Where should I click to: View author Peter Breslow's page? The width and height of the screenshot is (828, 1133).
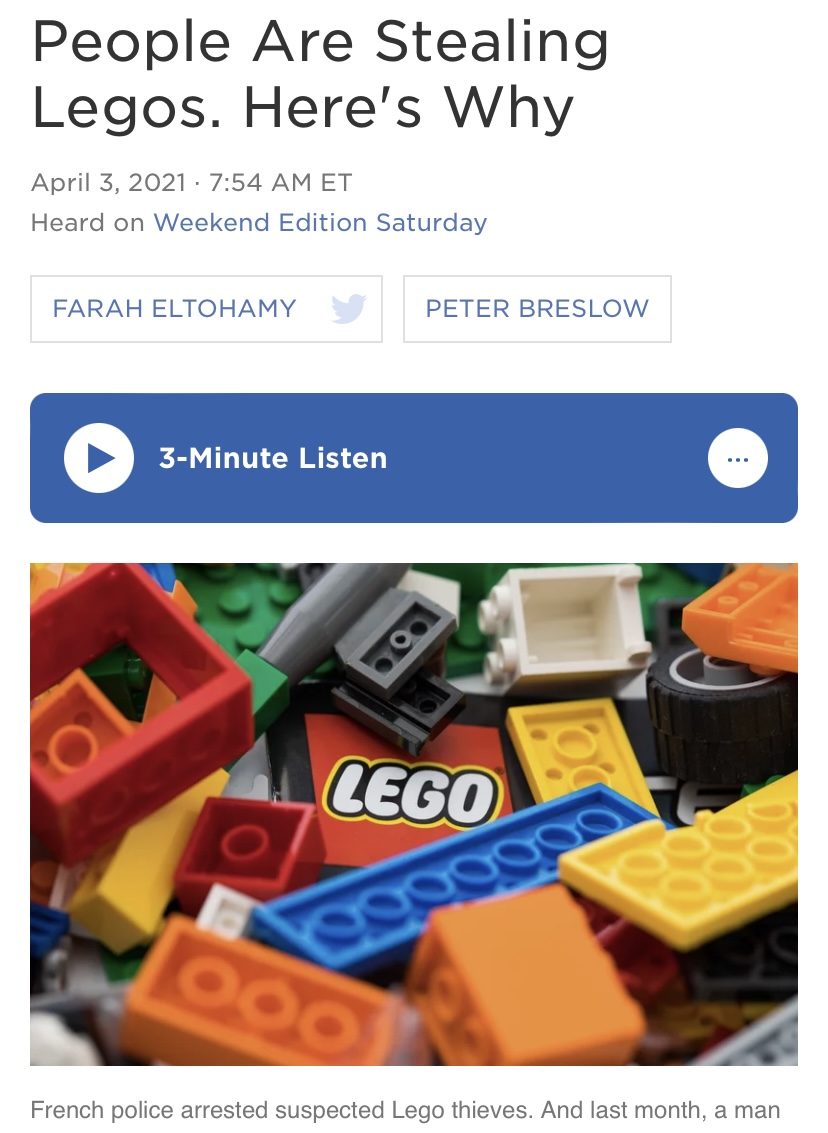537,309
